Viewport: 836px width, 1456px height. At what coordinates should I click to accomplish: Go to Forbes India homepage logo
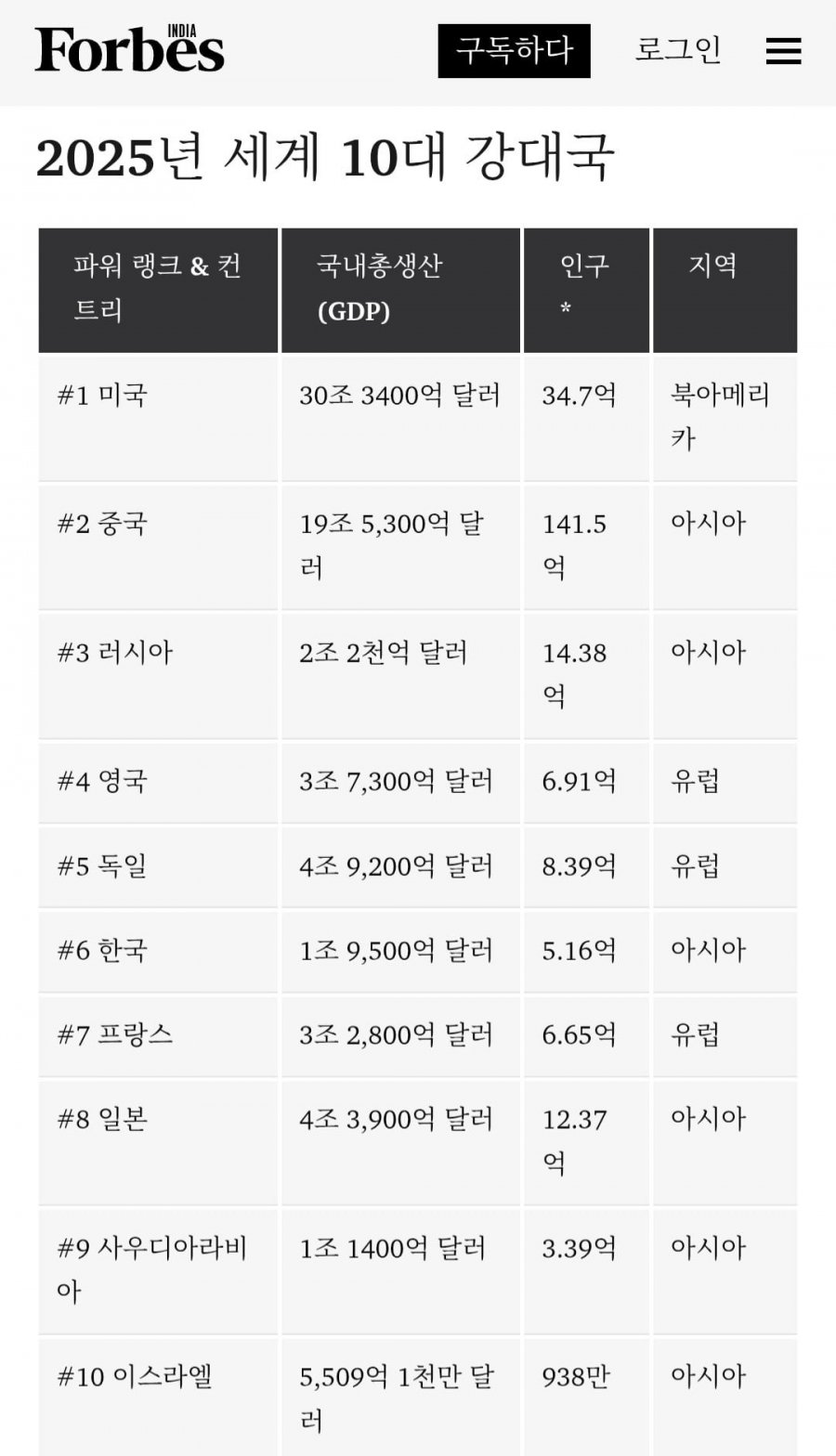click(130, 49)
